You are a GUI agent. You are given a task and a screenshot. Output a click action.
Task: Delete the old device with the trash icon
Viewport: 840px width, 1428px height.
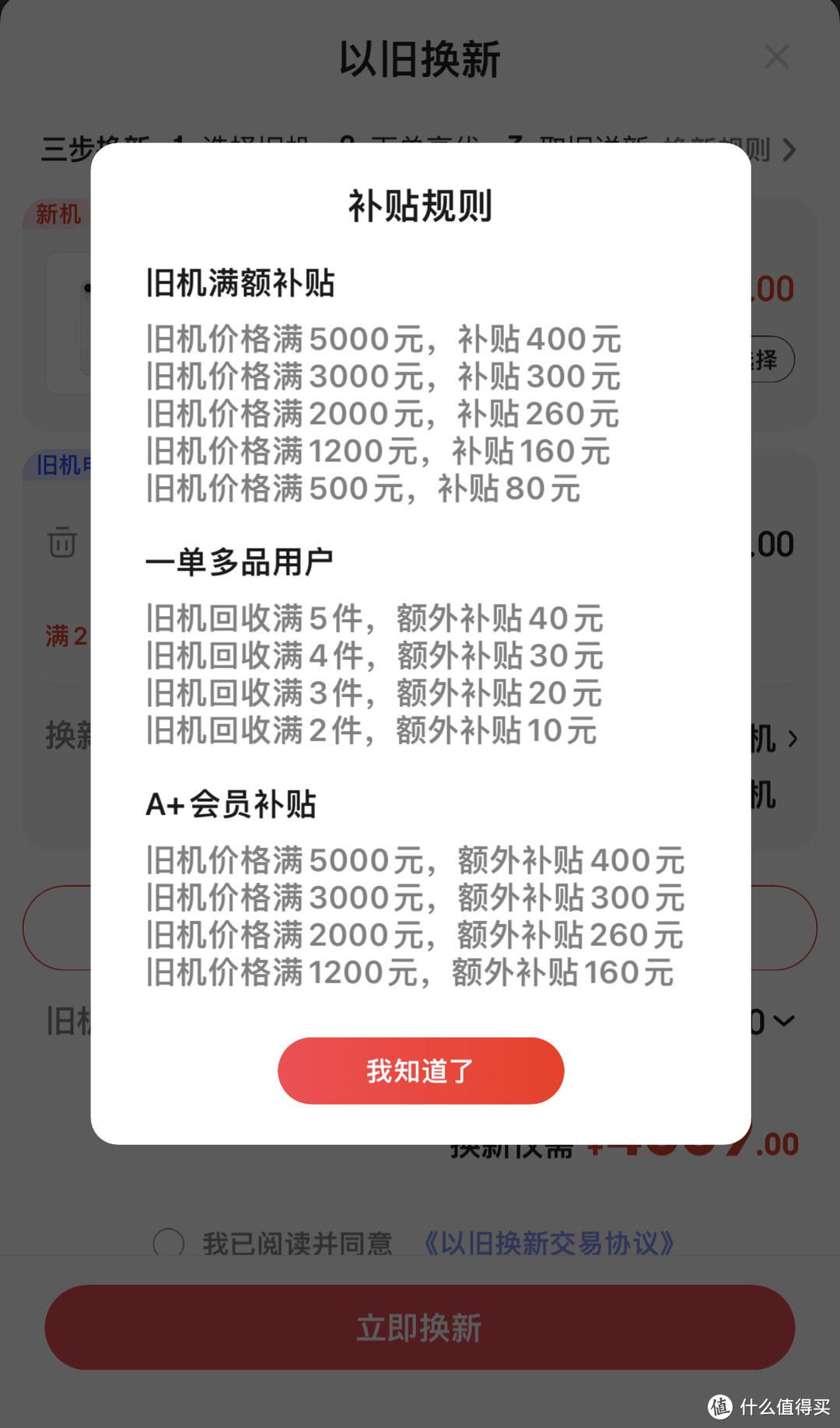(62, 542)
